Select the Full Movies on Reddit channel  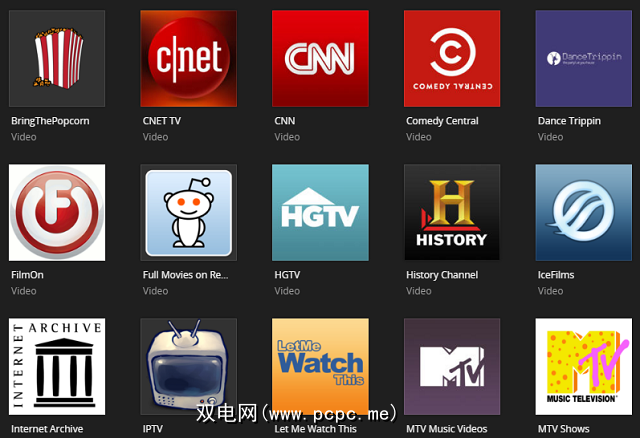[188, 212]
